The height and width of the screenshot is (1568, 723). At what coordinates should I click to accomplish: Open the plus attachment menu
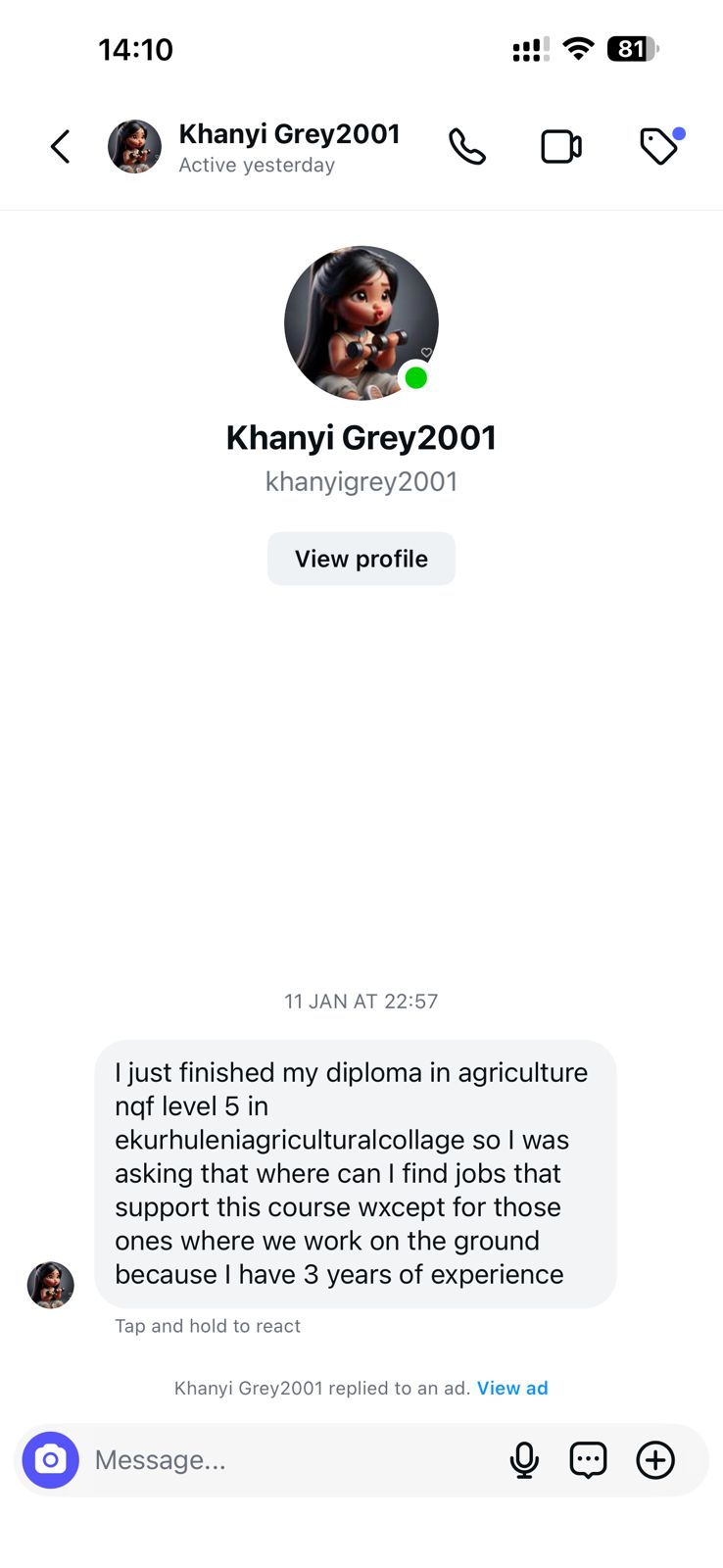pos(655,1460)
